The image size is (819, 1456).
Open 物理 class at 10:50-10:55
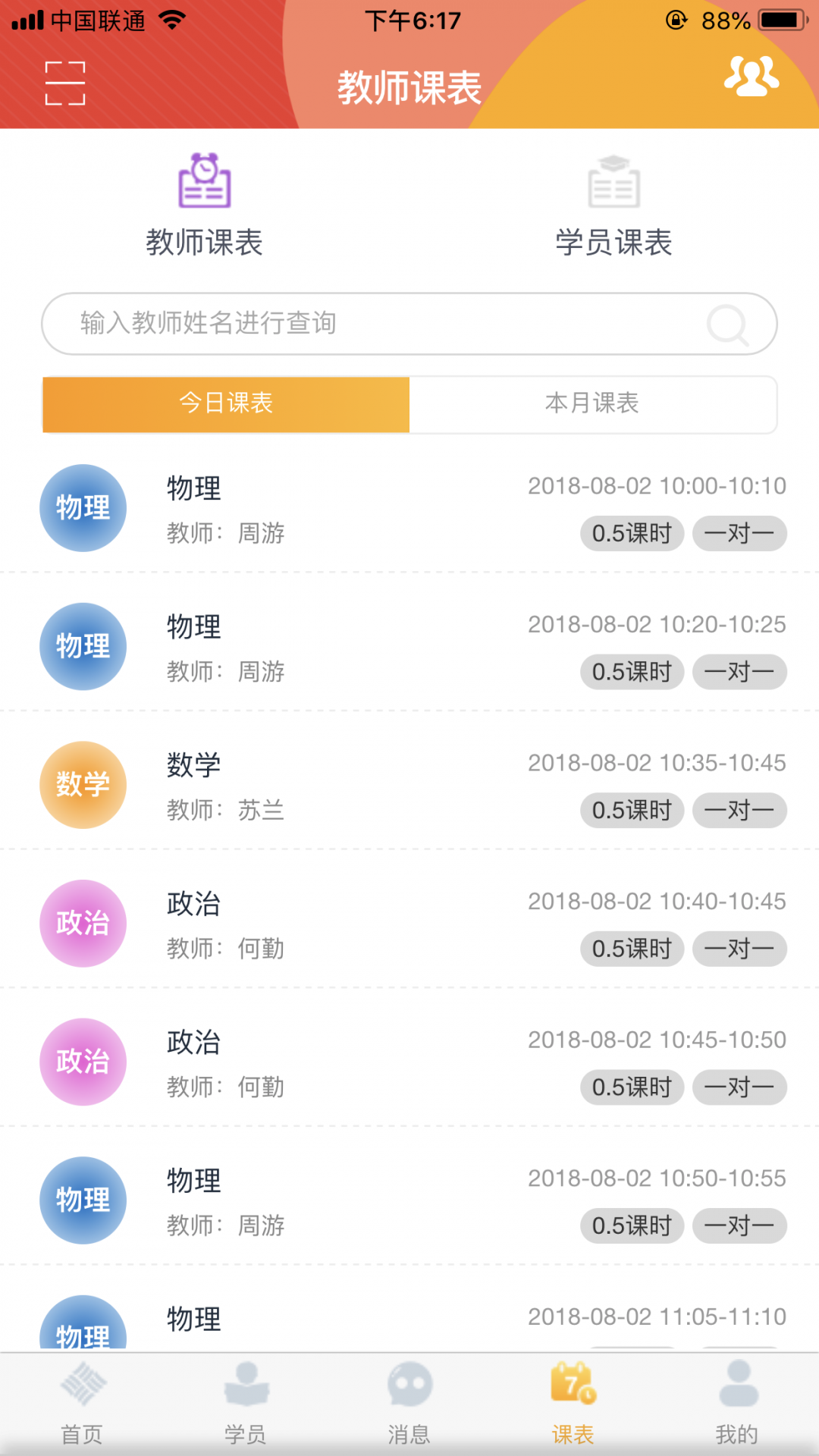tap(409, 1201)
